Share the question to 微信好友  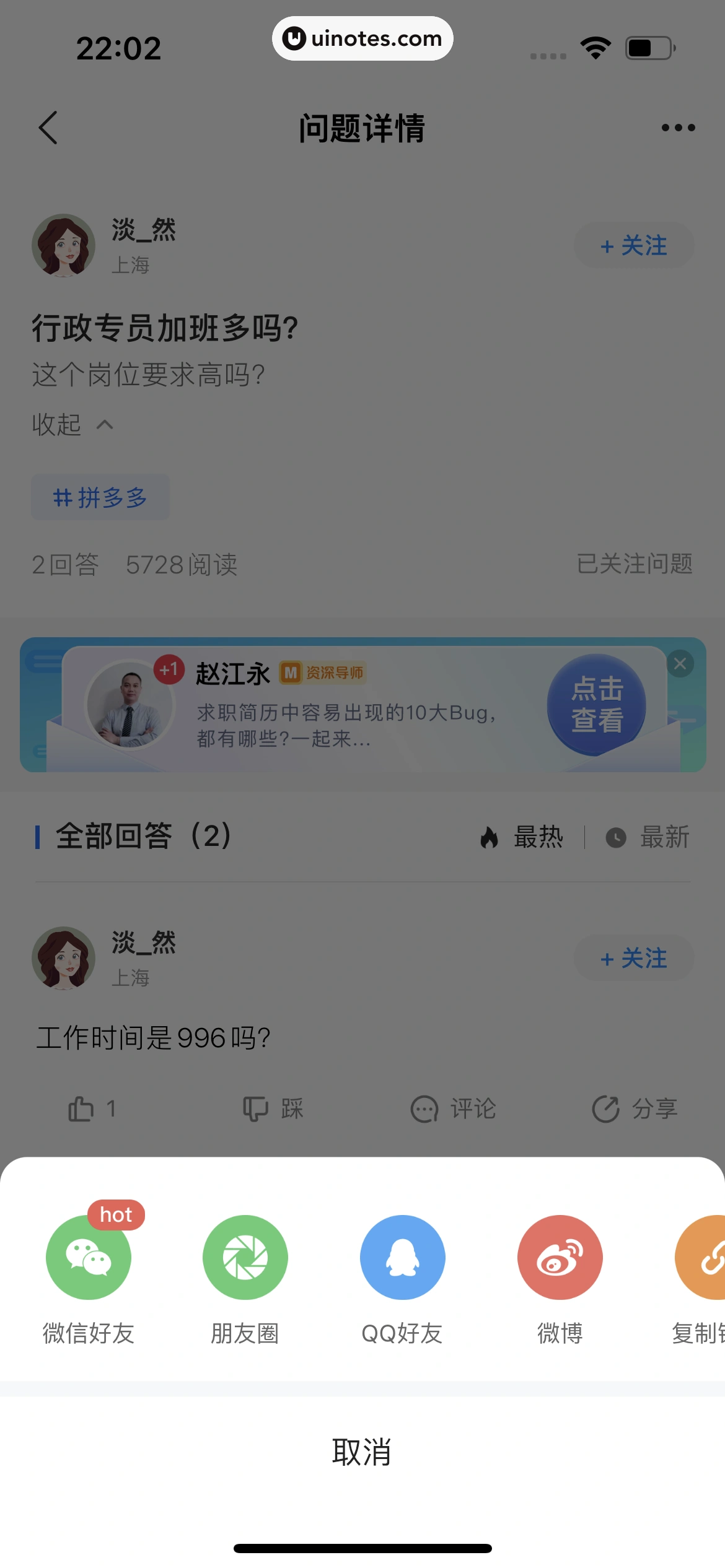[88, 1257]
